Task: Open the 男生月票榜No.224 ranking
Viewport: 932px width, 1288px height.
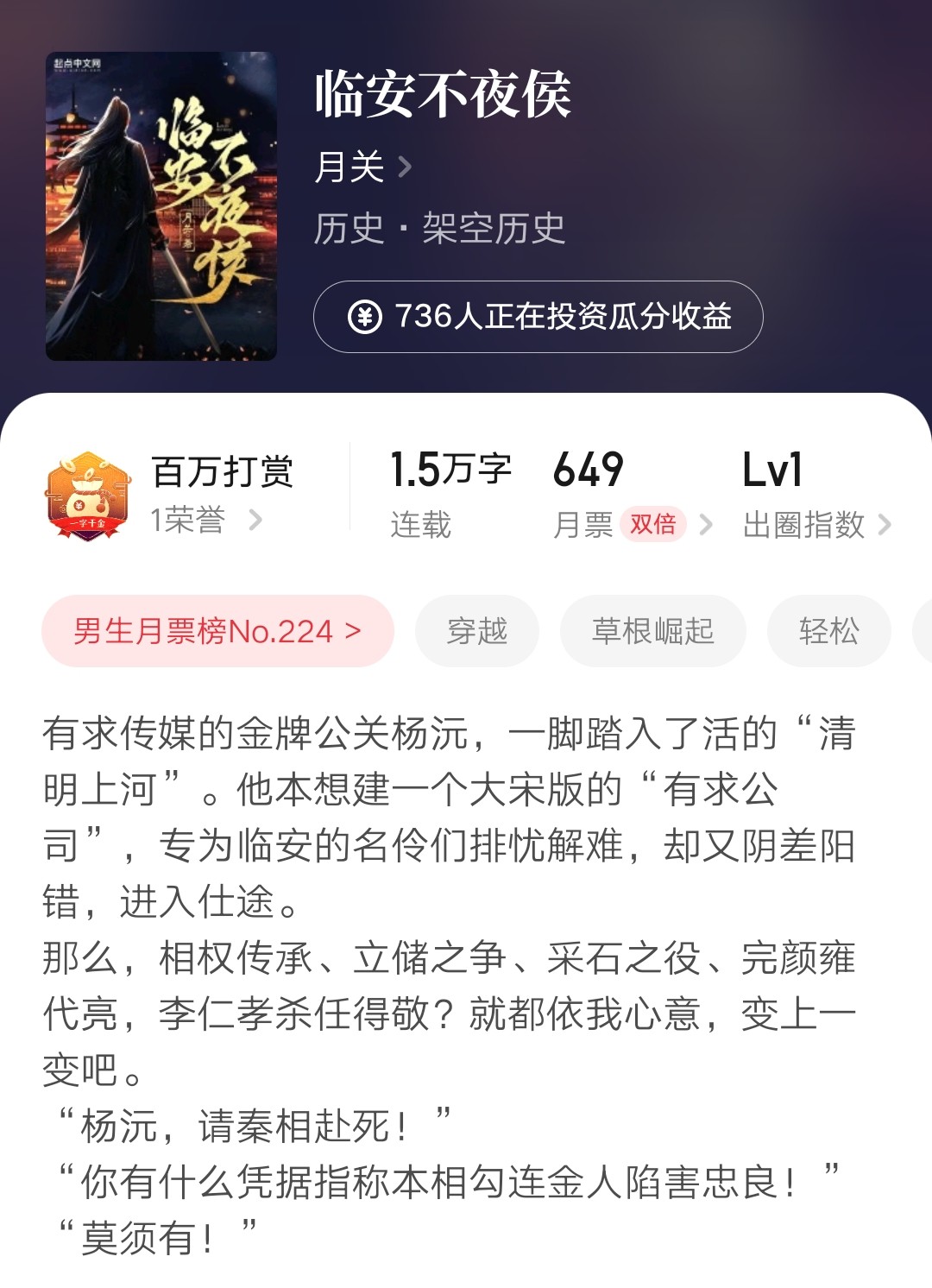Action: point(217,631)
